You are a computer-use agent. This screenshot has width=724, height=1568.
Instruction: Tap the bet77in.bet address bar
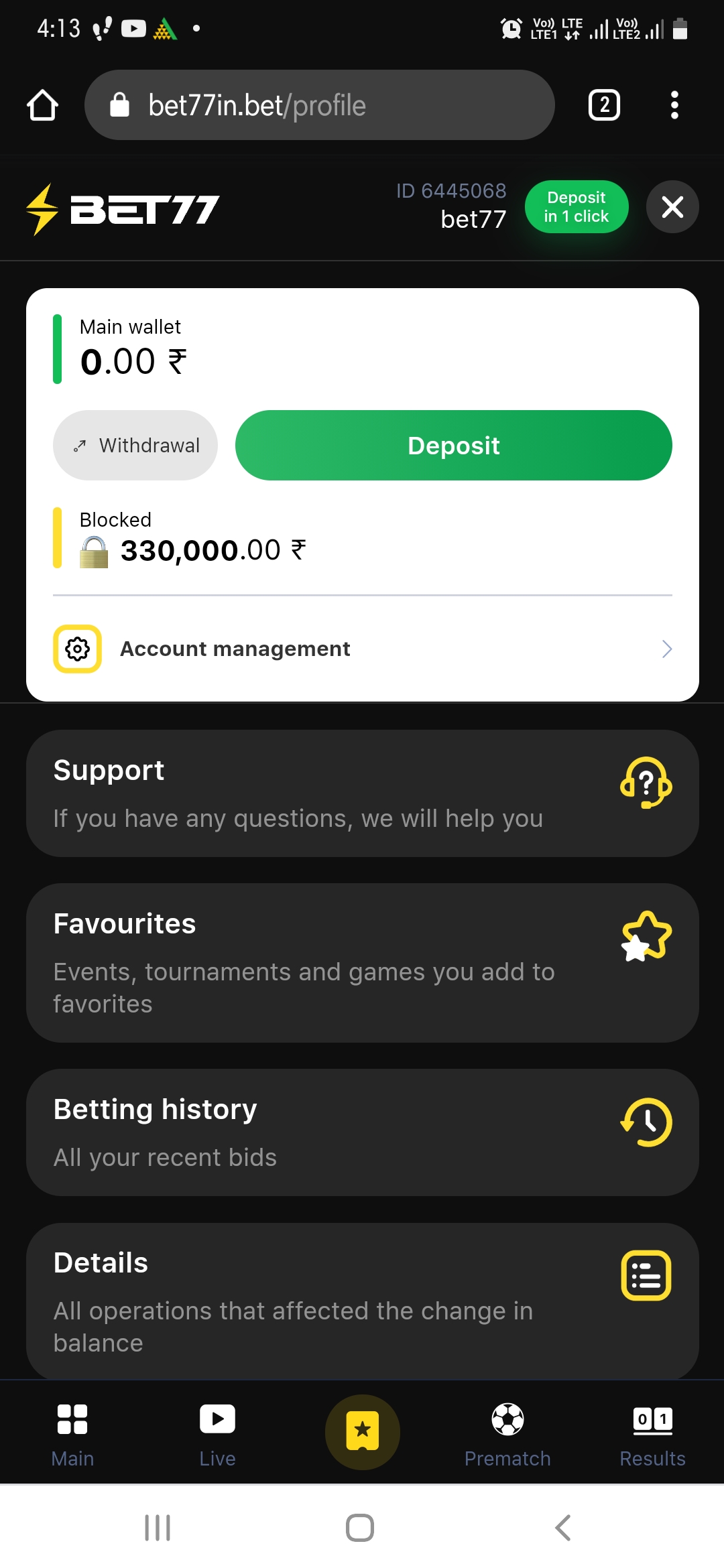(319, 105)
